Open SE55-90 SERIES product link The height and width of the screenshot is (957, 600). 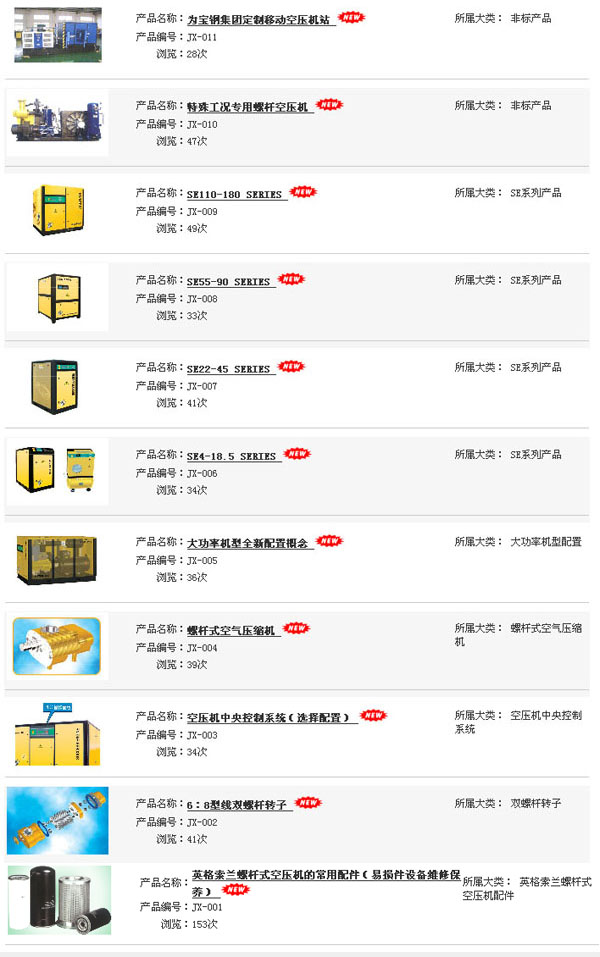tap(230, 281)
